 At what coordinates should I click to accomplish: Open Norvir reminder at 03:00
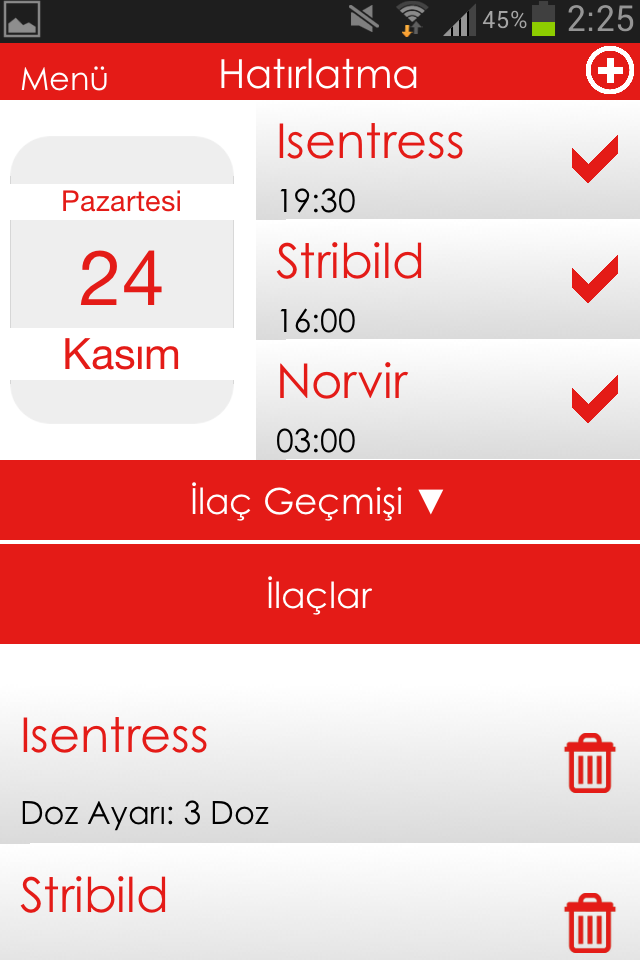click(x=400, y=405)
